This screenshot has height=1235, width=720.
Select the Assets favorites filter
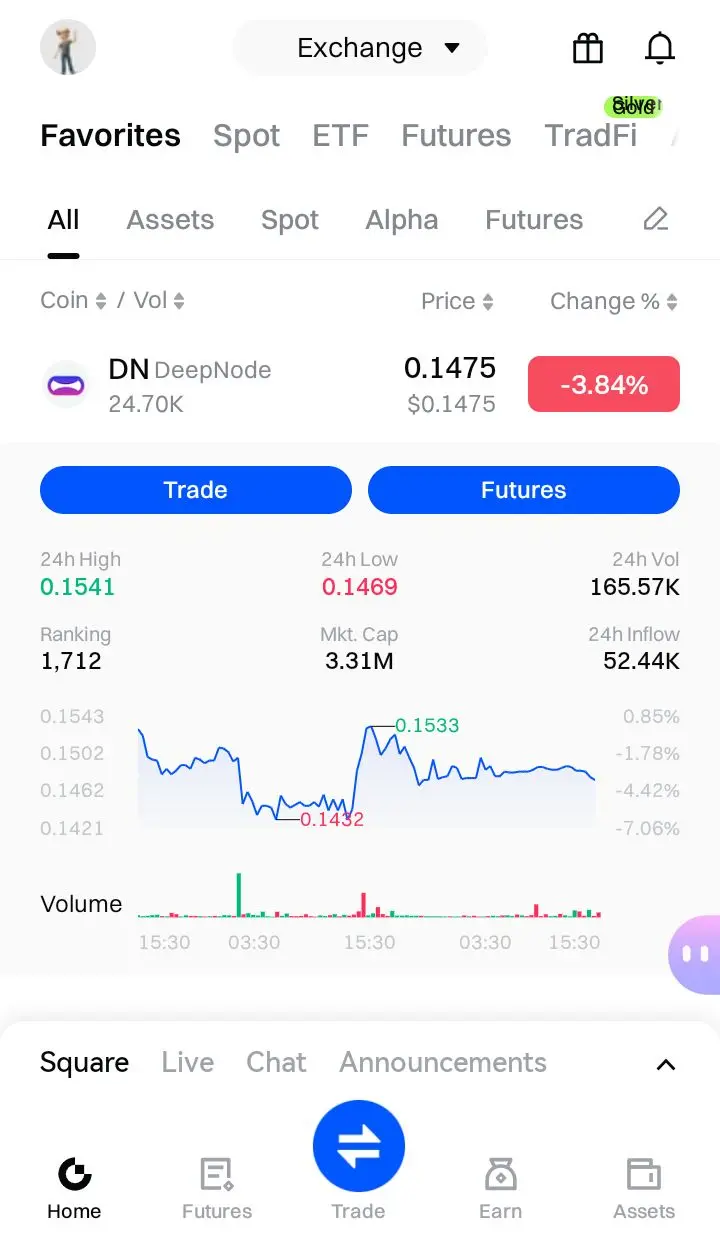click(170, 220)
